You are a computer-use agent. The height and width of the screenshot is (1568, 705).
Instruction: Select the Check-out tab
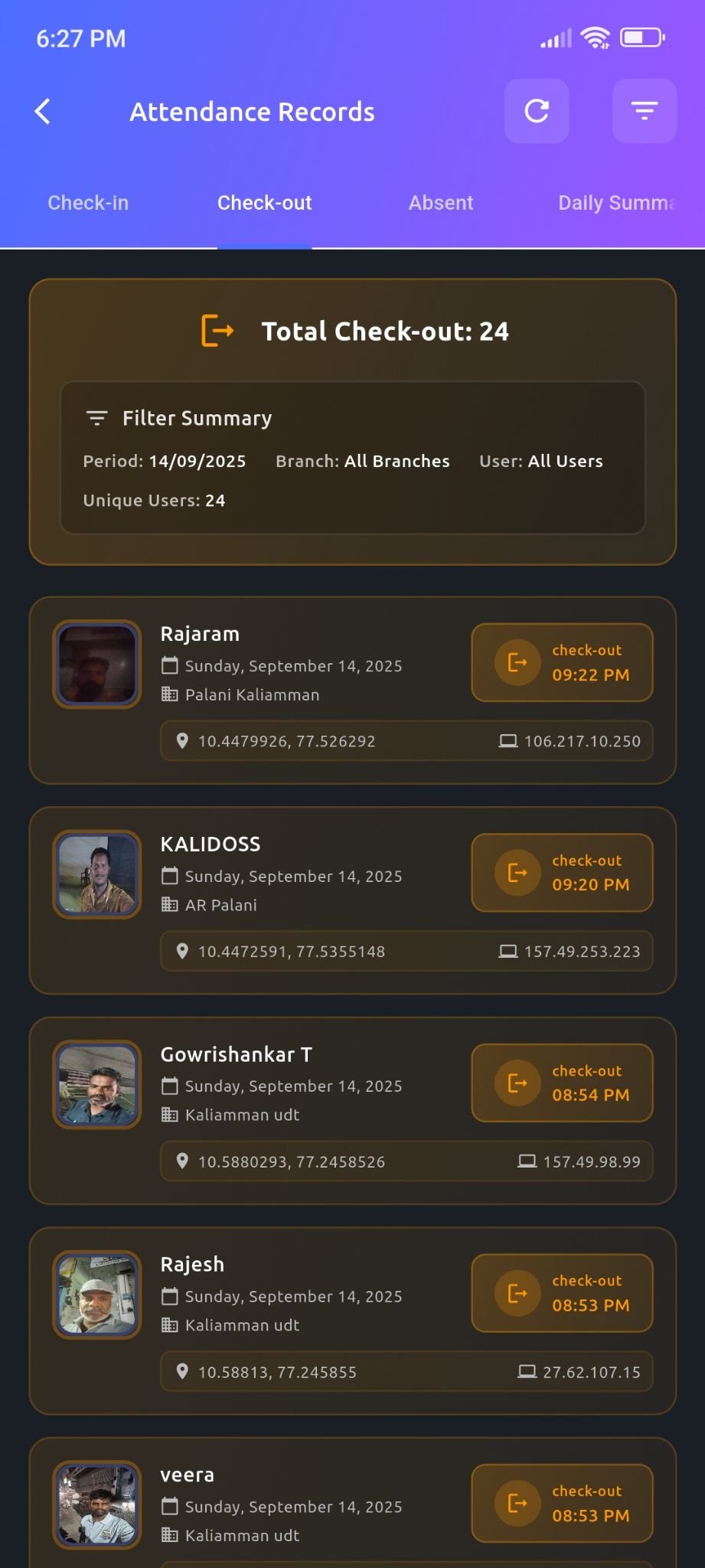click(x=264, y=203)
